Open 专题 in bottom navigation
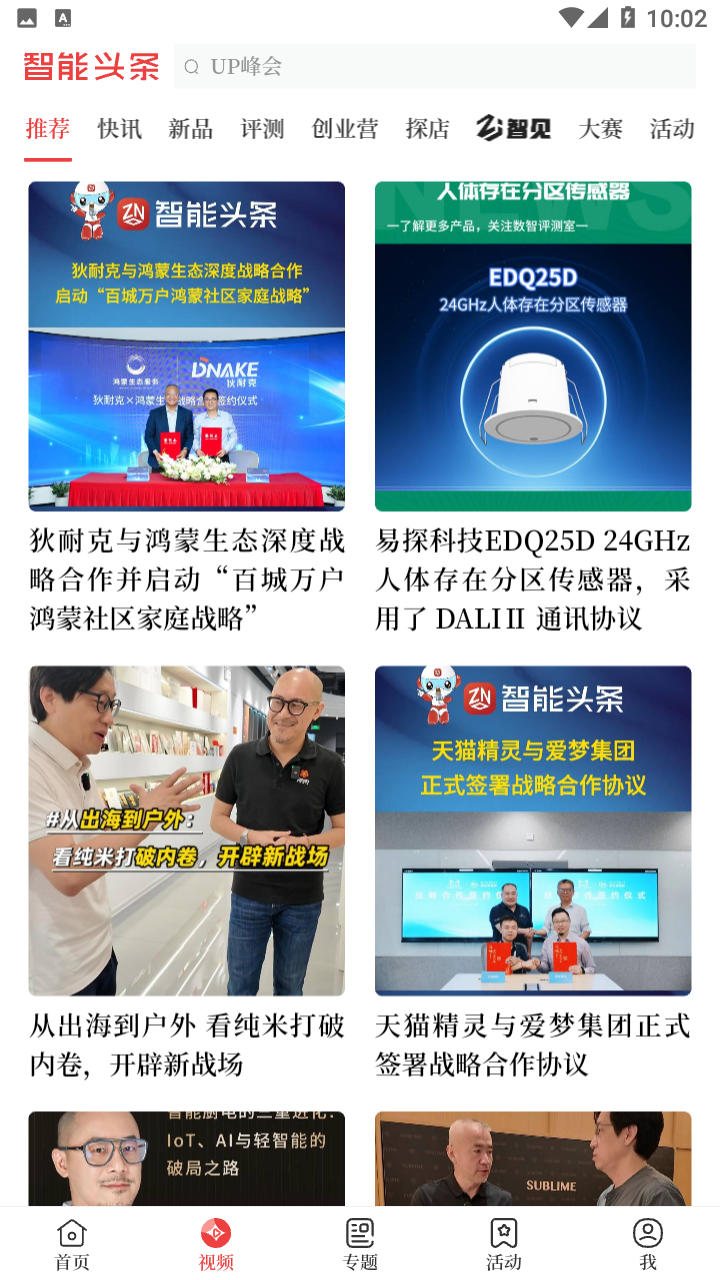Screen dimensions: 720x1280 coord(360,1245)
